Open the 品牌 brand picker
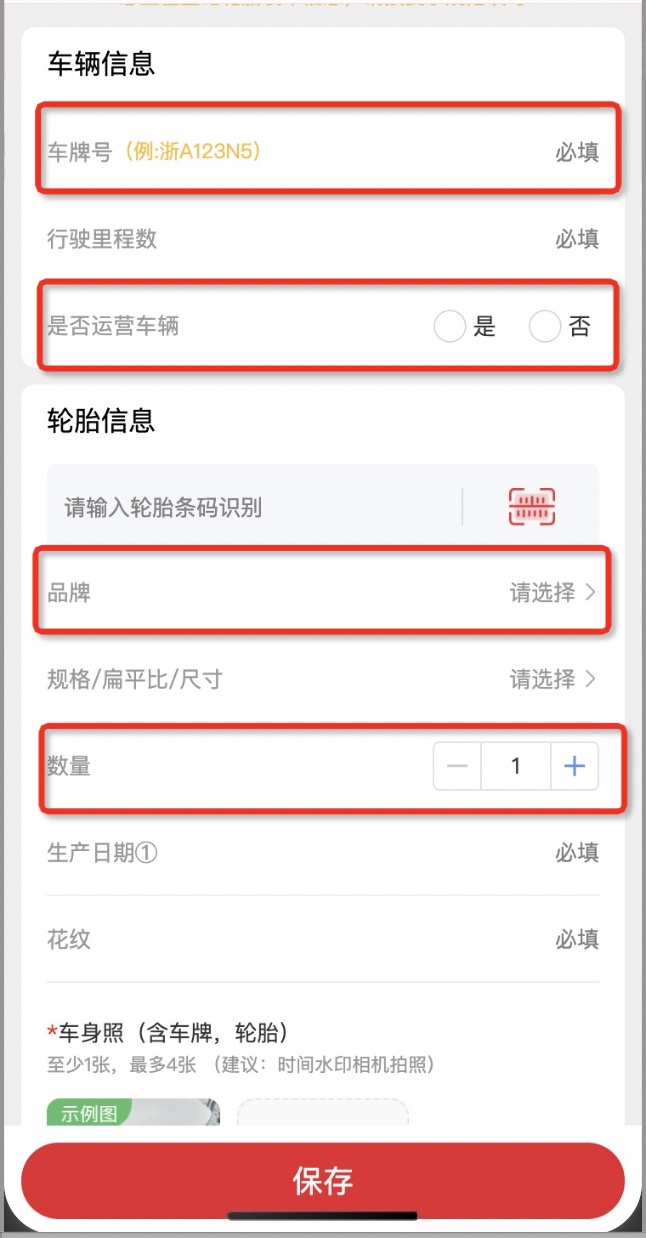This screenshot has height=1238, width=646. 552,593
